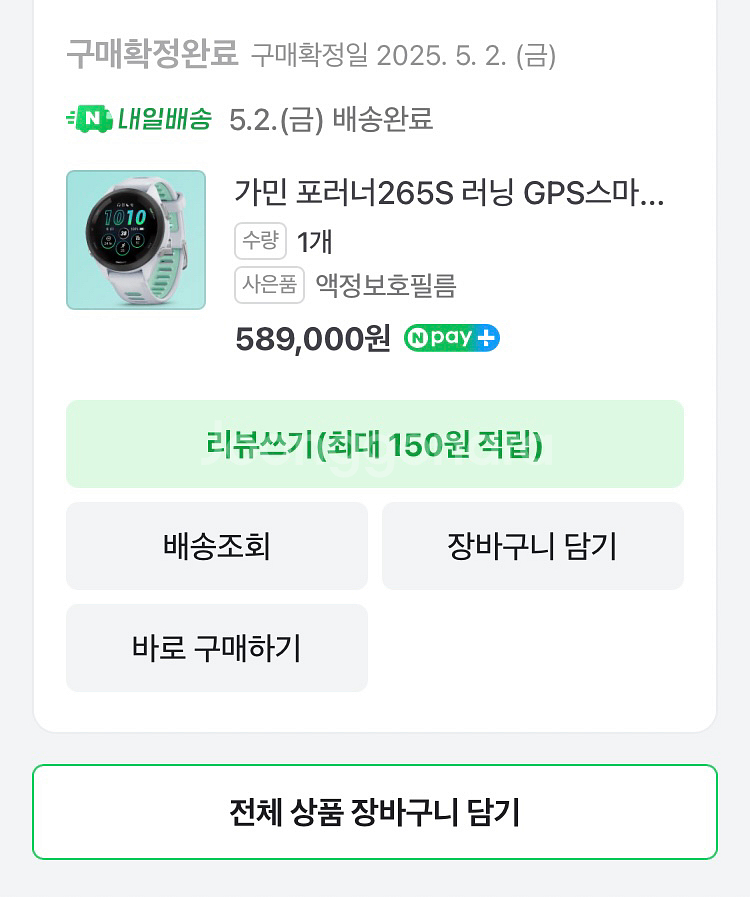The image size is (750, 897).
Task: Tap 리뷰쓰기 to write a review
Action: tap(375, 444)
